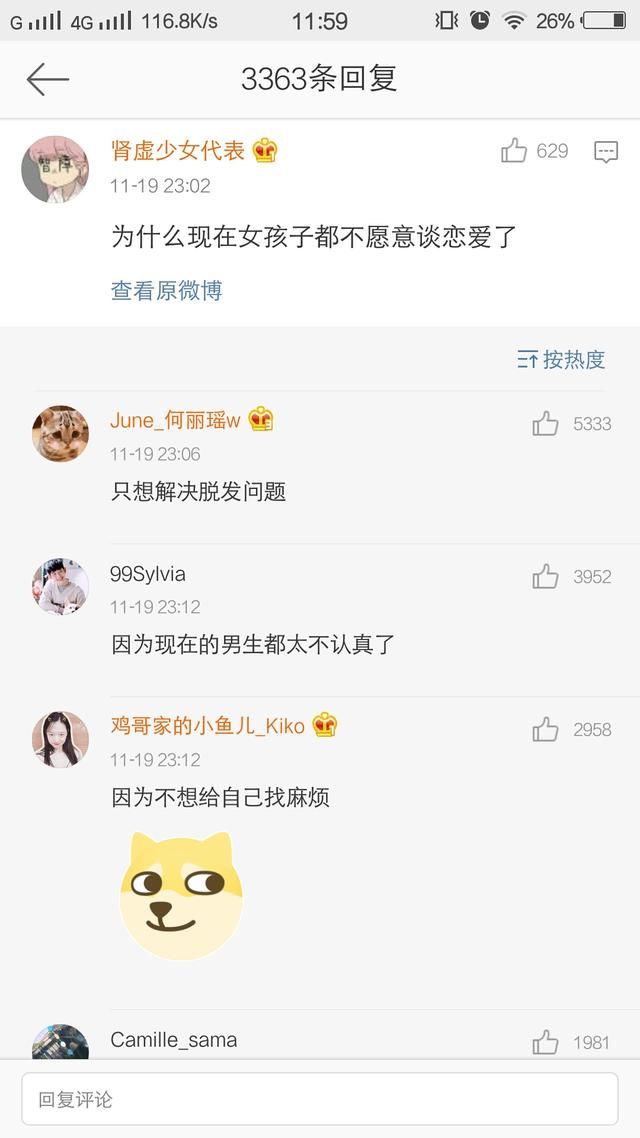This screenshot has width=640, height=1138.
Task: Tap the reply icon on 肾虚少女代表's comment
Action: click(606, 152)
